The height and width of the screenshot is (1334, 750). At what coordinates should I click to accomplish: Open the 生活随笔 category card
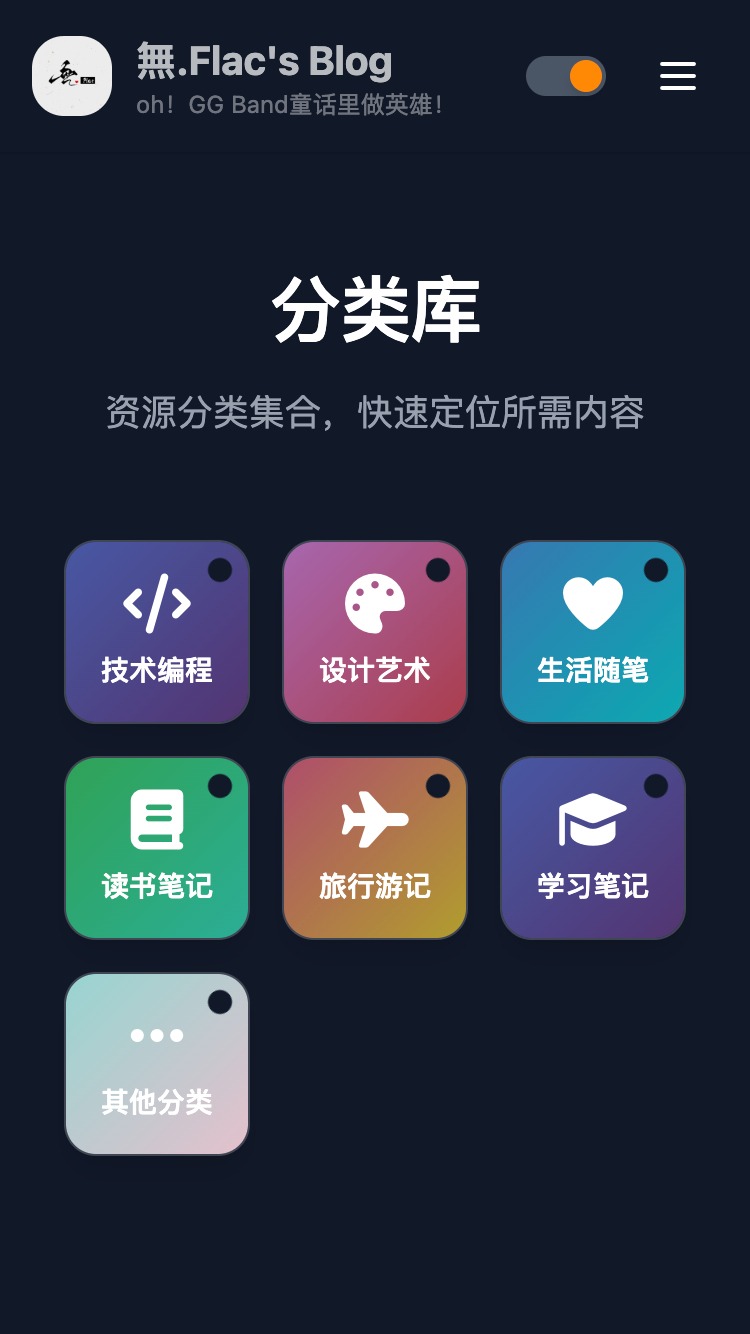pos(593,632)
